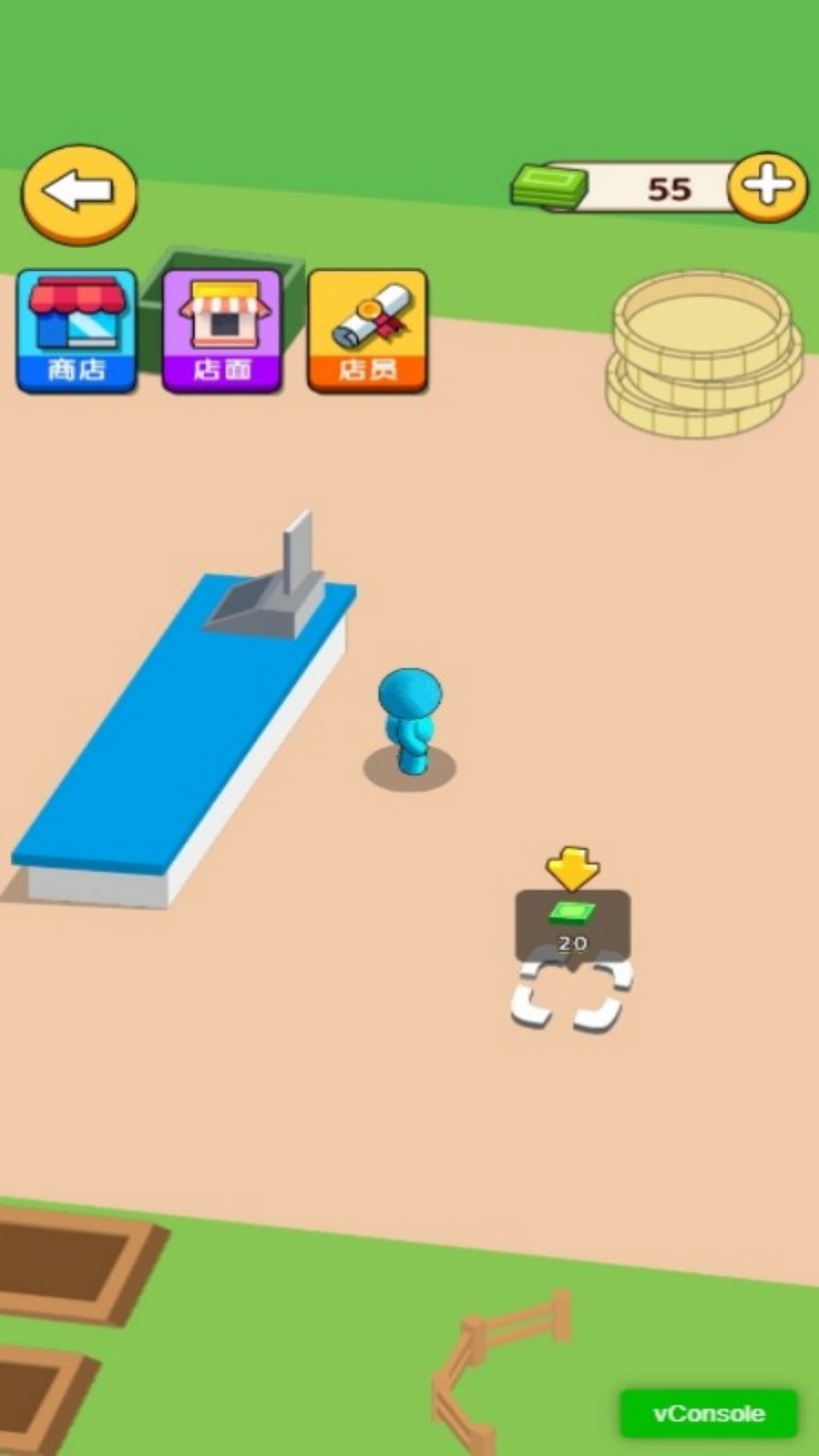Open the 店员 staff menu

click(368, 331)
